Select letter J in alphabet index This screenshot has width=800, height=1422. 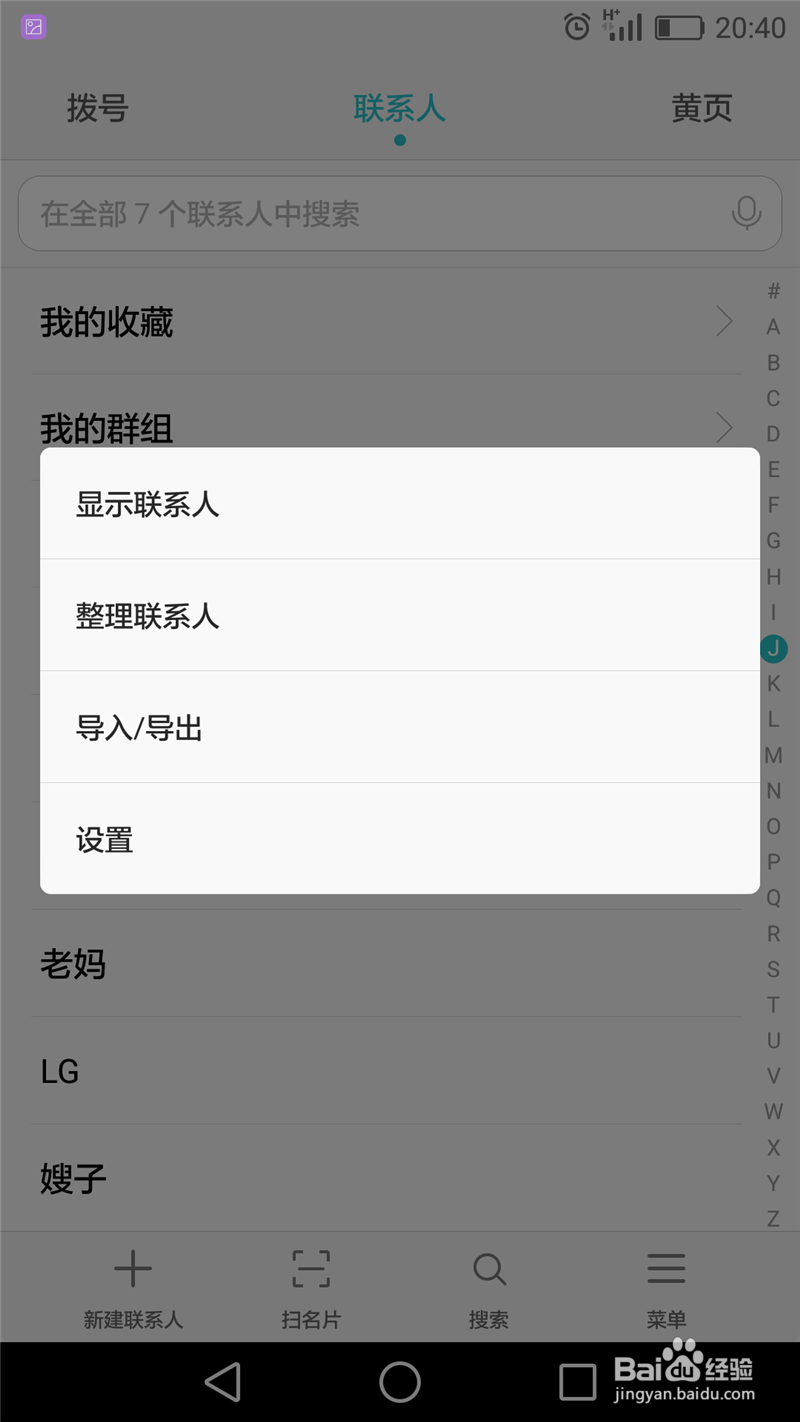[x=773, y=648]
